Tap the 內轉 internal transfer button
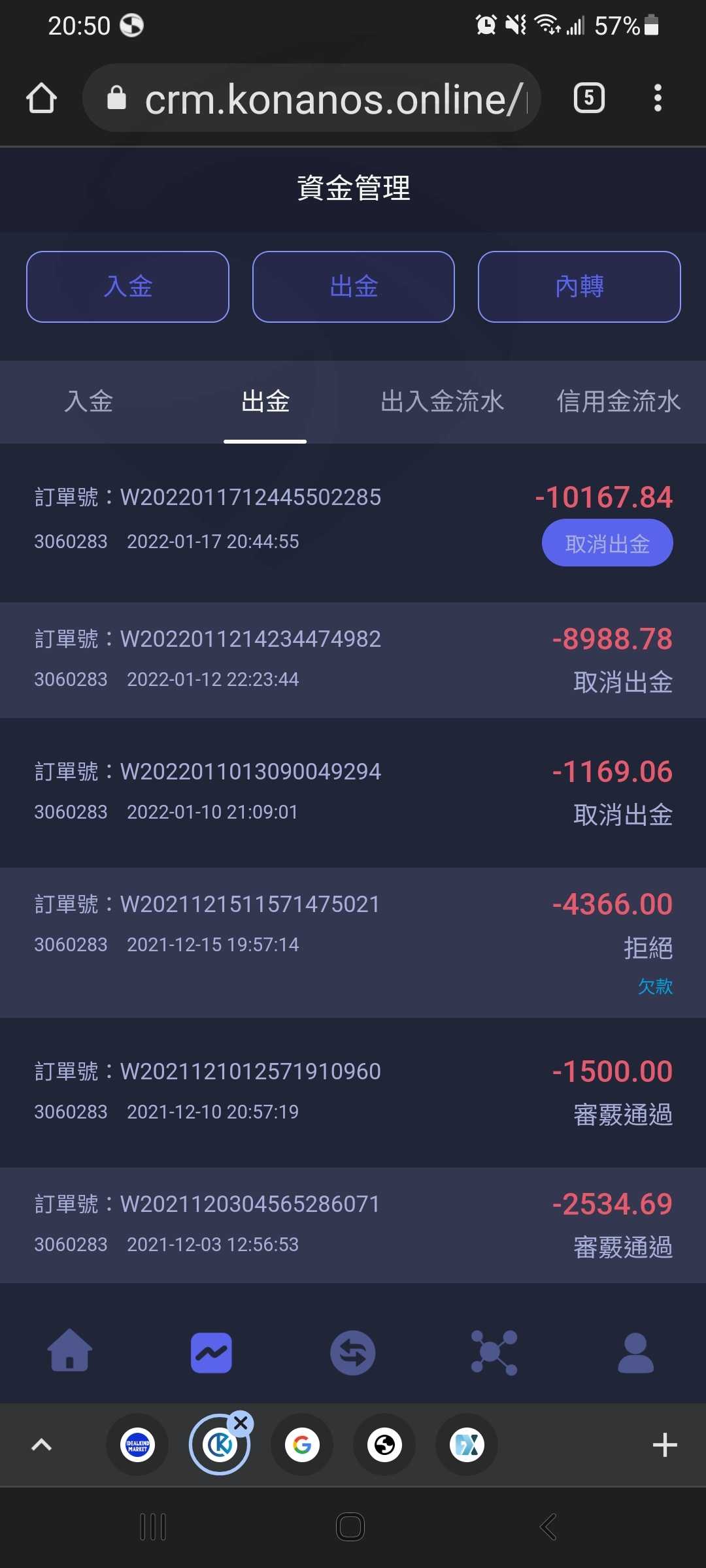The height and width of the screenshot is (1568, 706). [x=579, y=287]
